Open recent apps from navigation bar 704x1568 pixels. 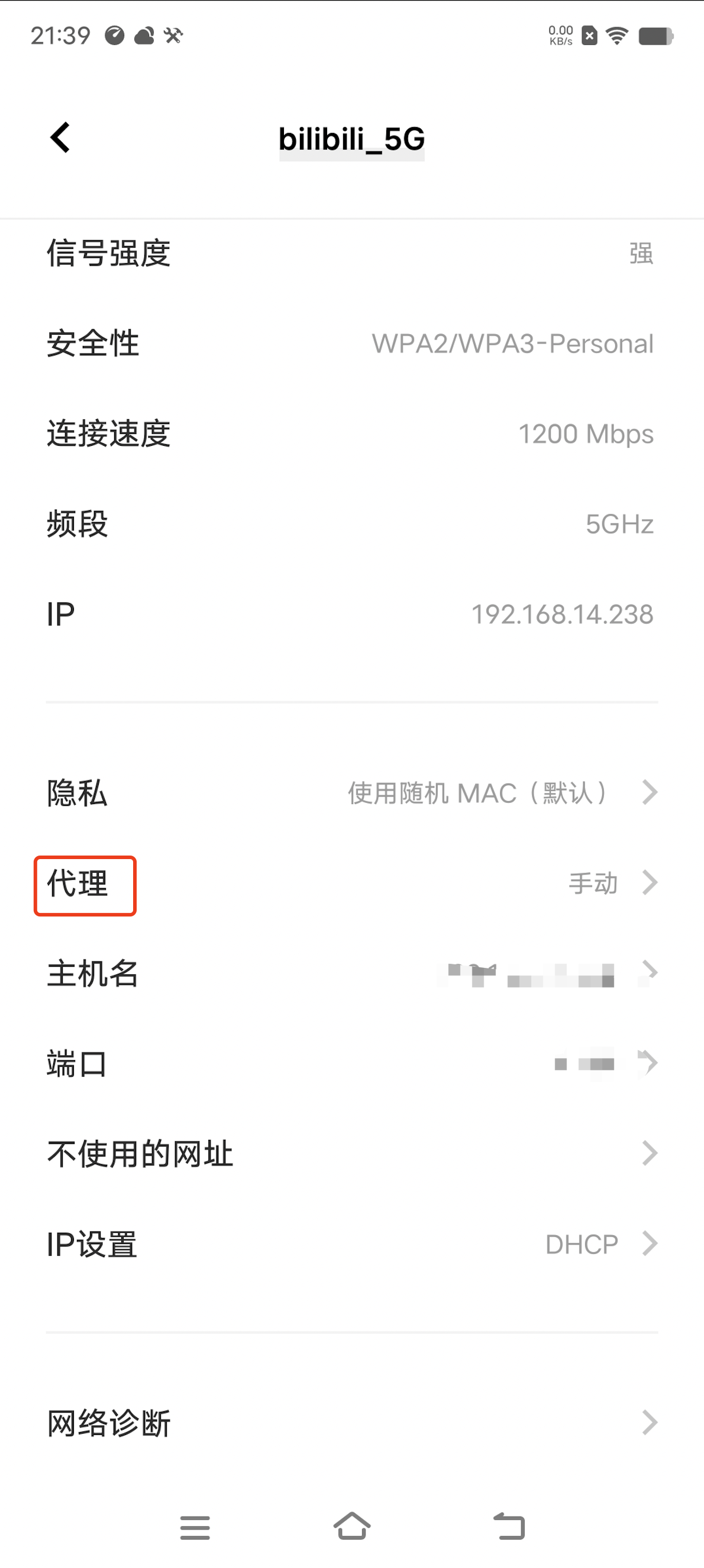(195, 1527)
